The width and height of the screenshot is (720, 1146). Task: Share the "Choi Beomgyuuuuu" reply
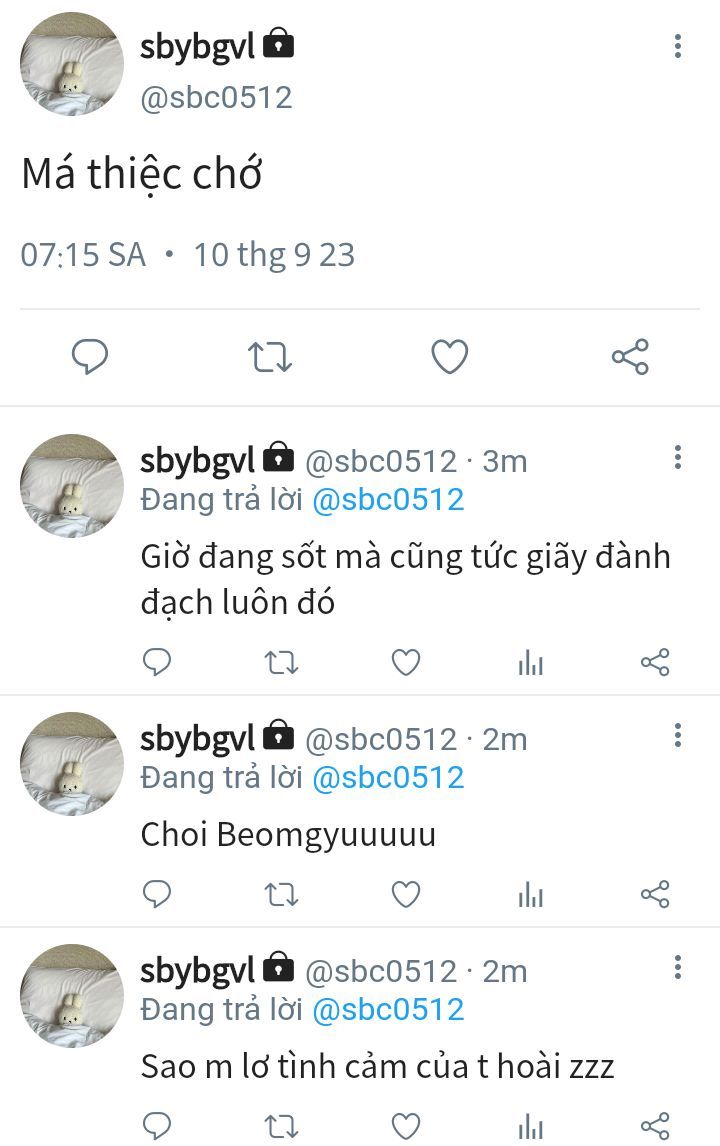coord(654,894)
